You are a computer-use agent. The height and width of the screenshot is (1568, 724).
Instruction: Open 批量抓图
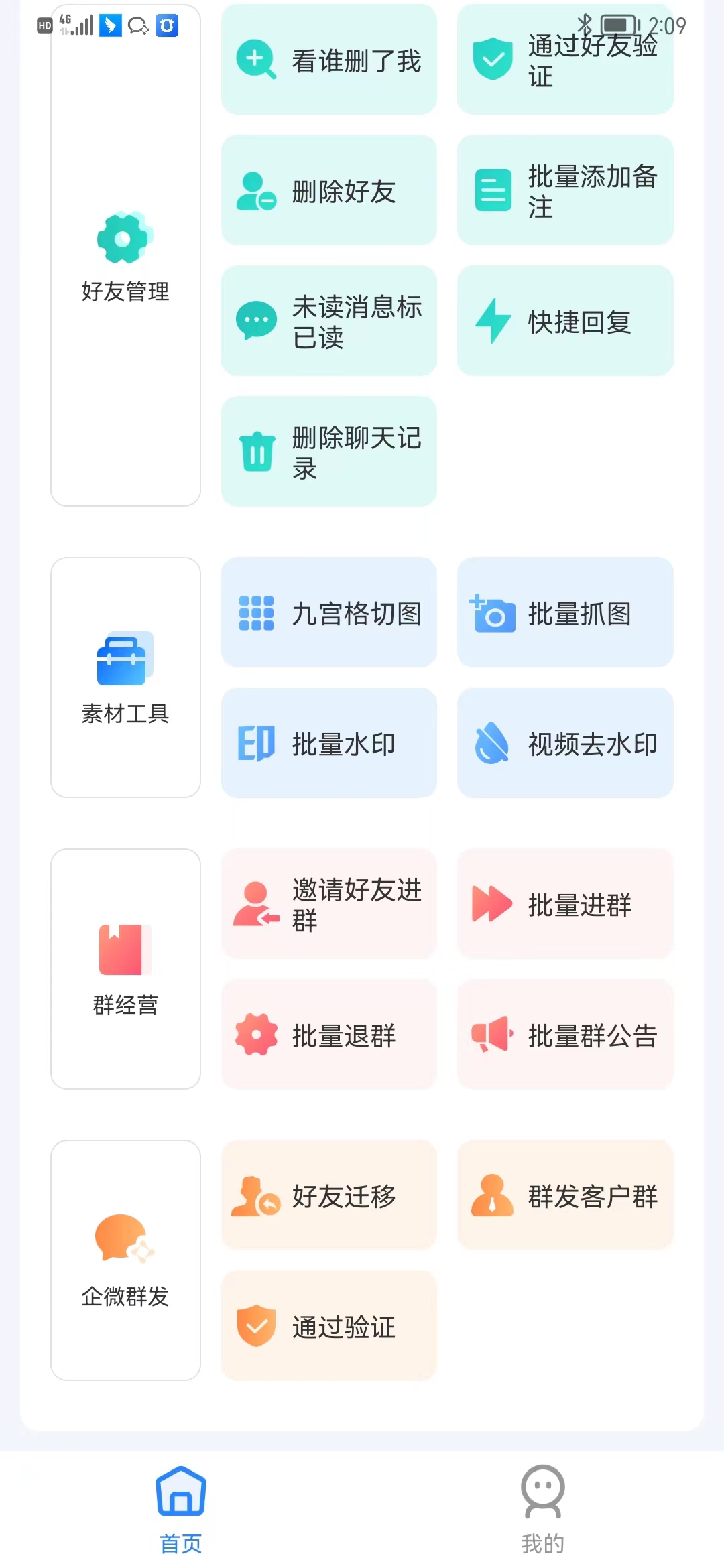[565, 612]
